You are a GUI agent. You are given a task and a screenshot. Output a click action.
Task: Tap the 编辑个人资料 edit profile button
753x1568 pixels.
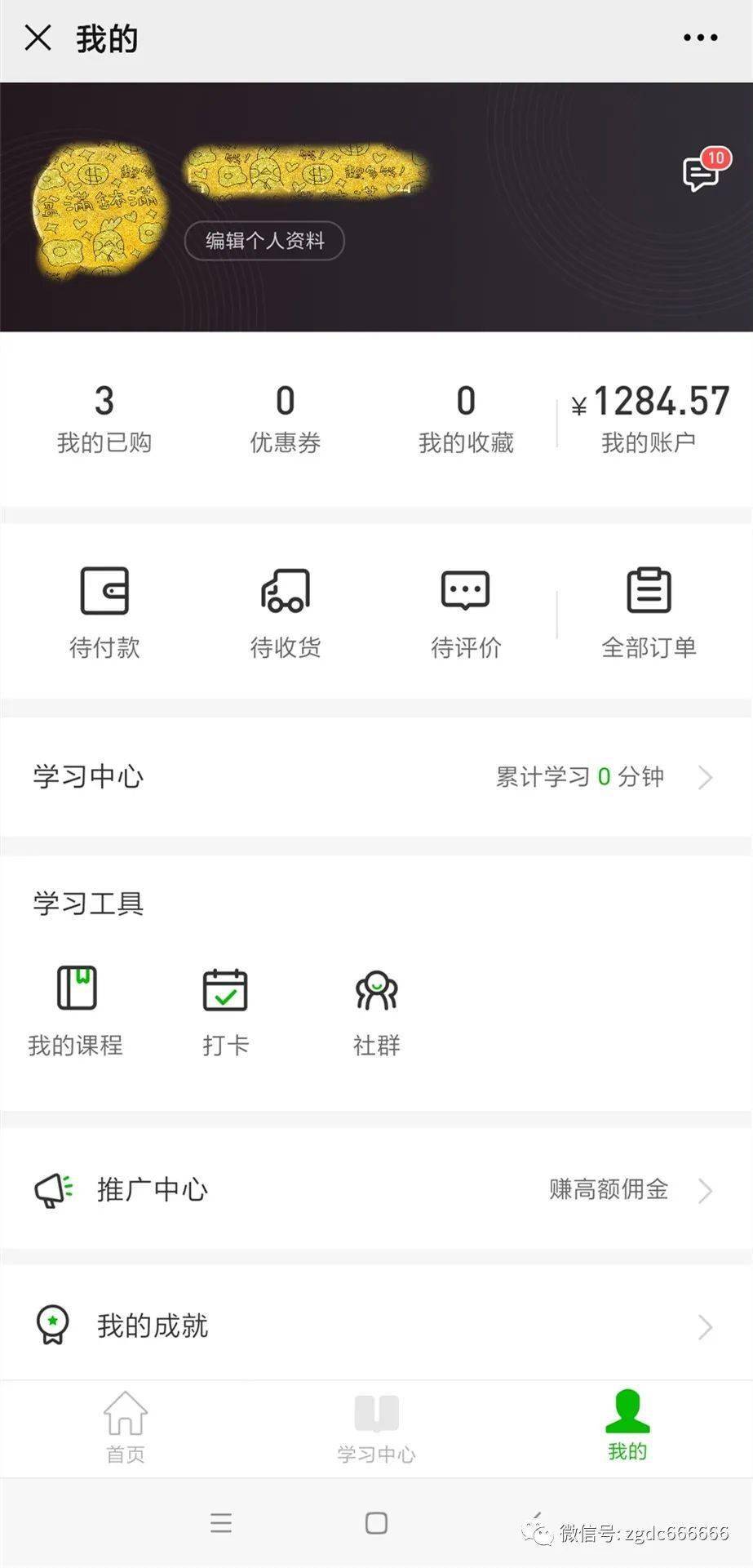coord(264,241)
